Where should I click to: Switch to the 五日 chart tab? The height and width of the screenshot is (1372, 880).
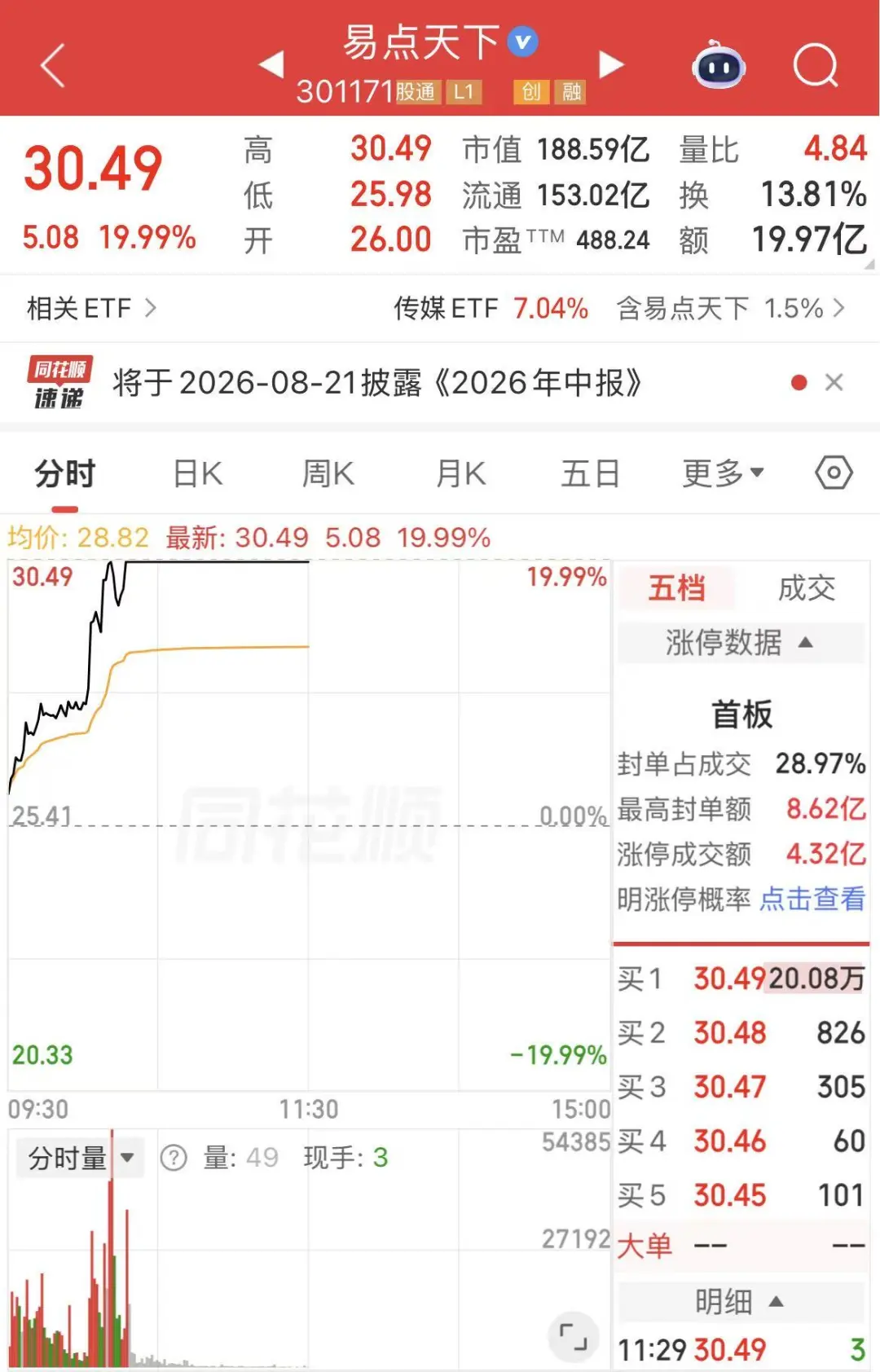590,473
